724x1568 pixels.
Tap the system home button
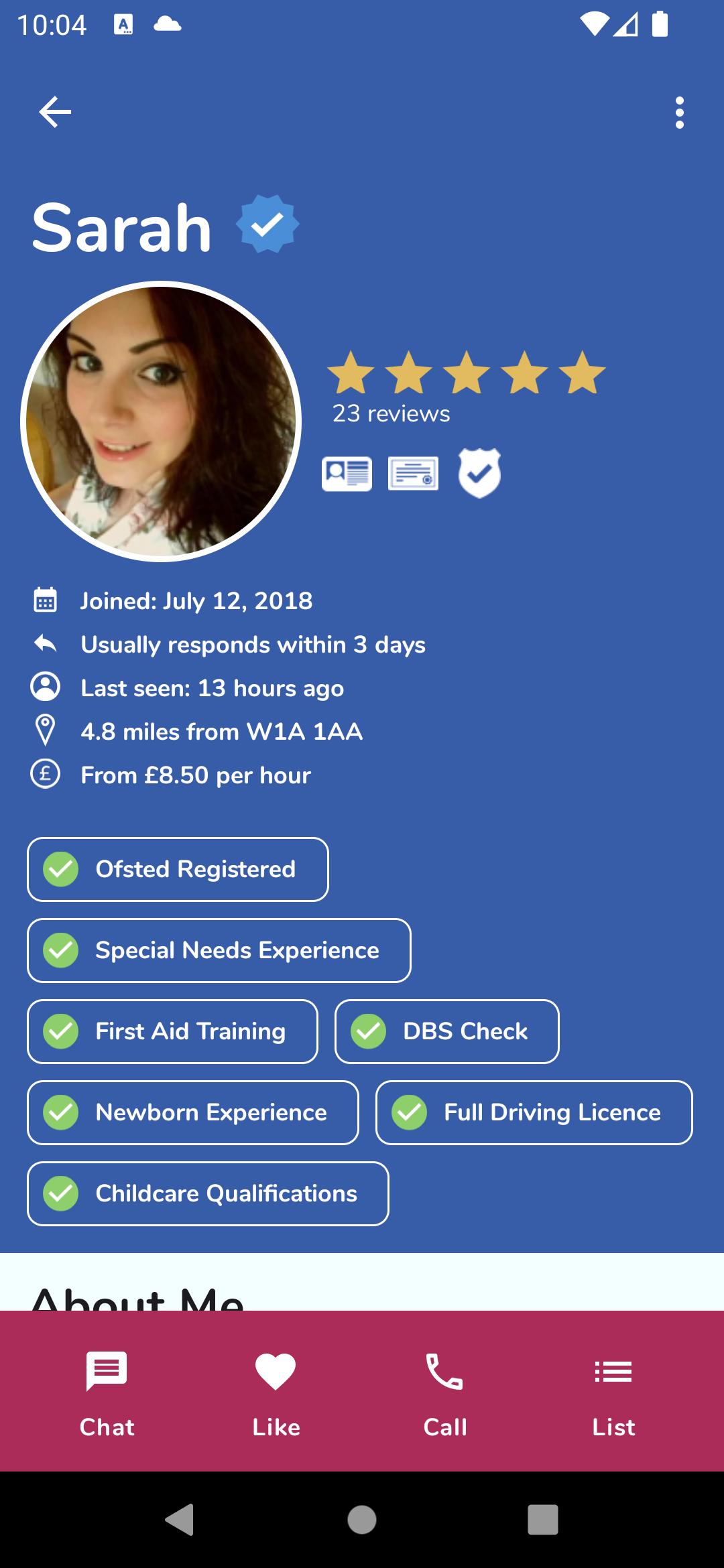point(362,1519)
